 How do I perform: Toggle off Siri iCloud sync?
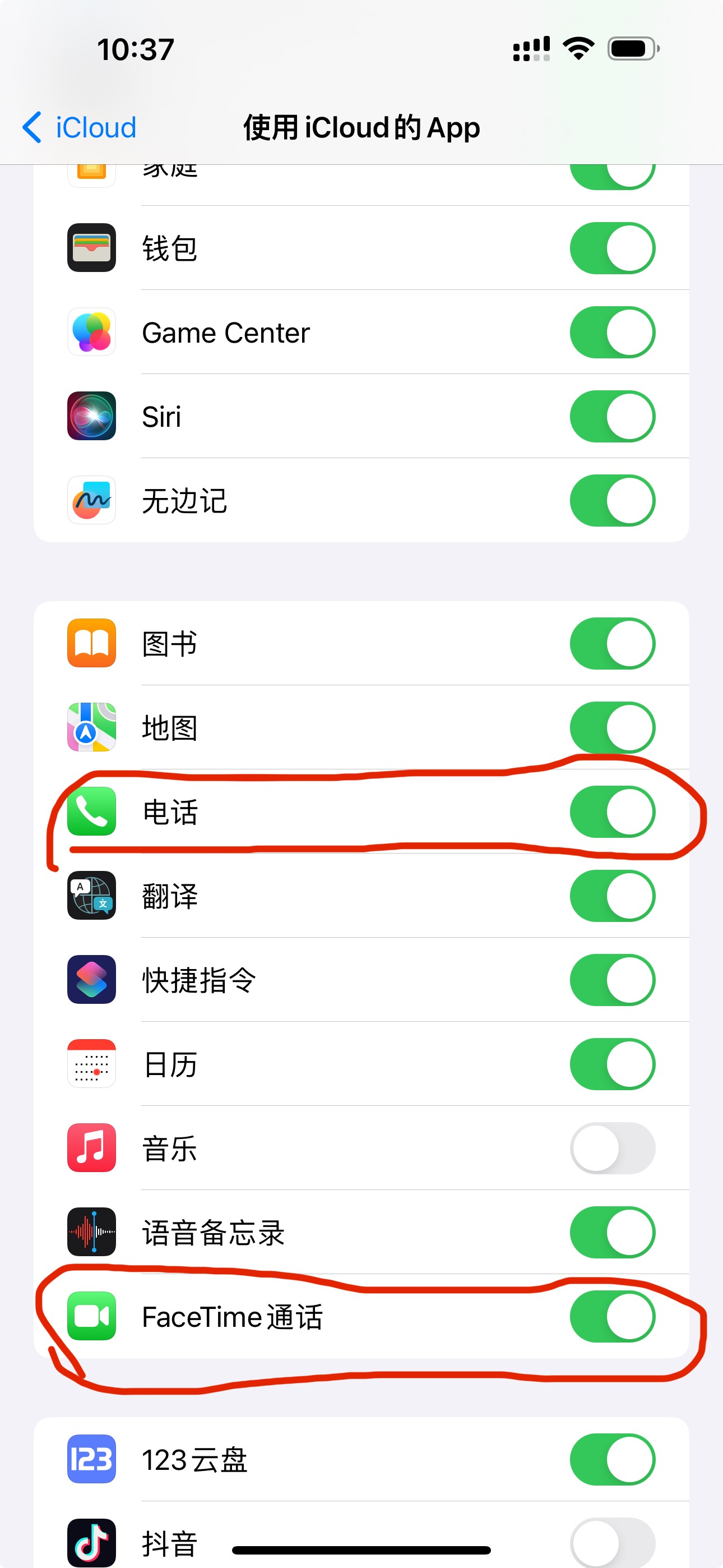pos(611,416)
